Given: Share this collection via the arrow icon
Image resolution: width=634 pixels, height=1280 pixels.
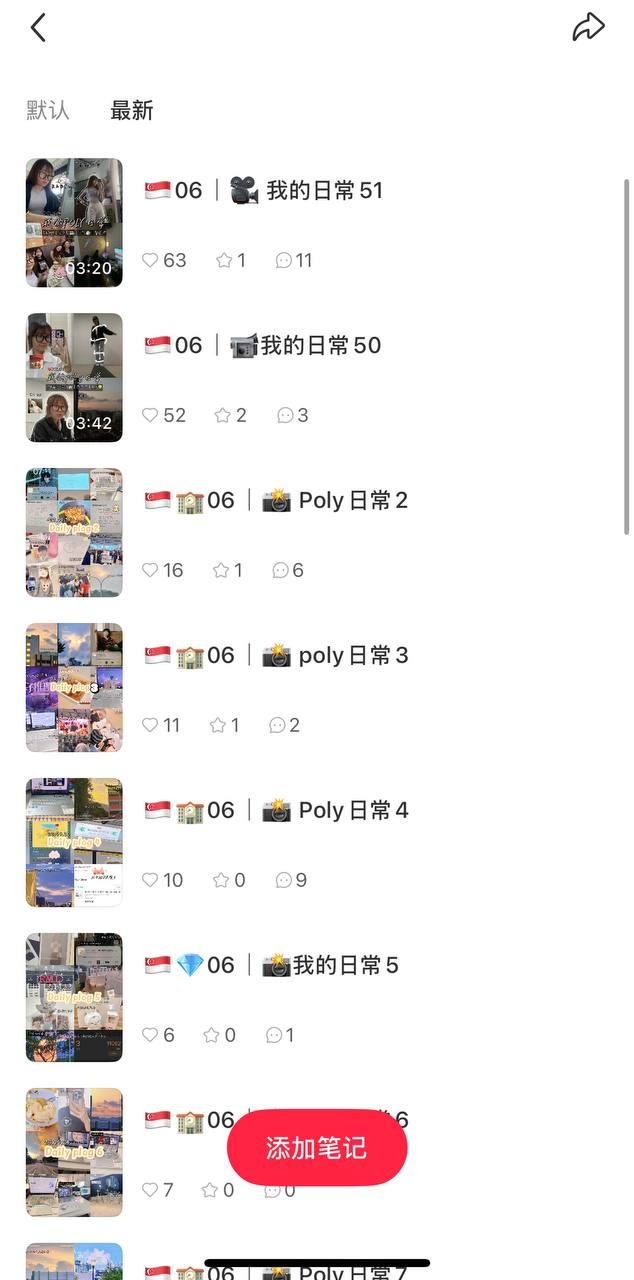Looking at the screenshot, I should click(588, 27).
